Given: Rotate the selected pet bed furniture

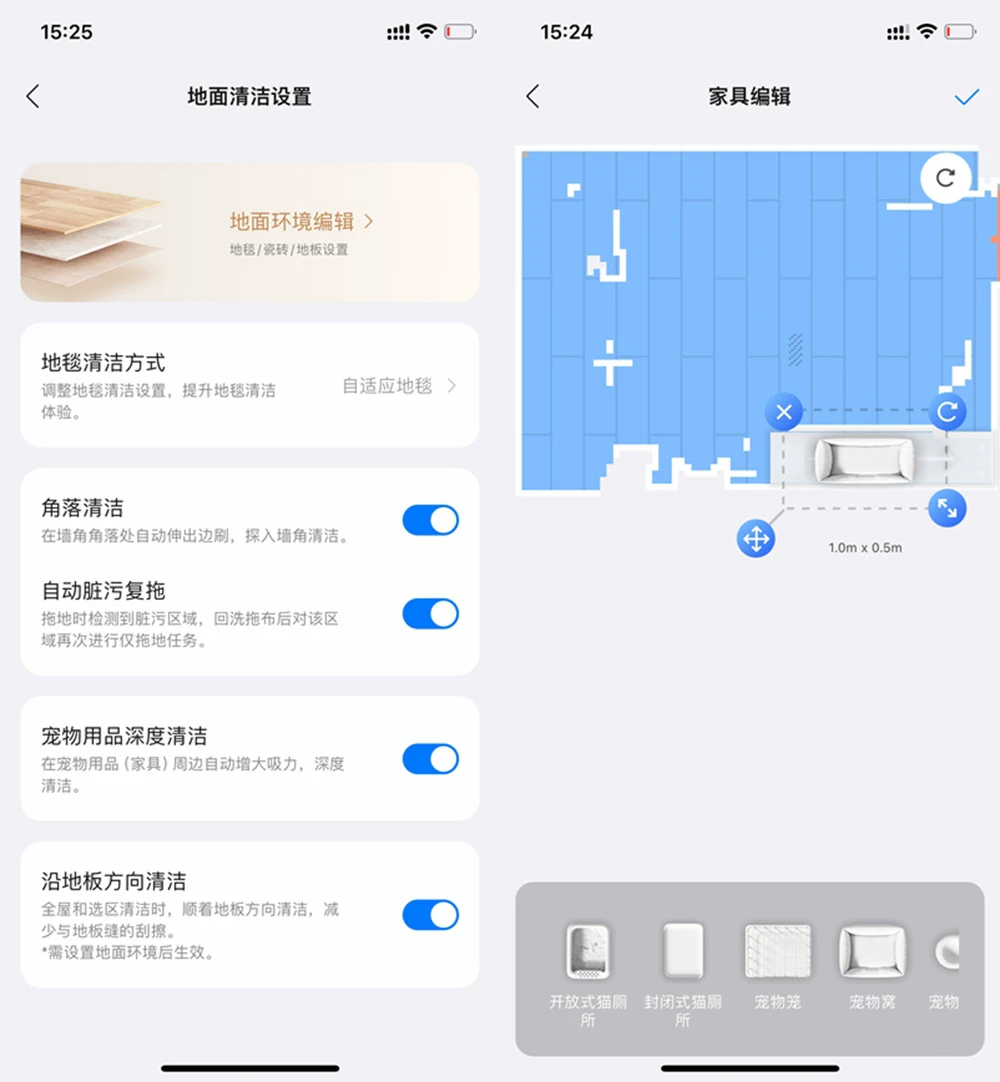Looking at the screenshot, I should [x=947, y=411].
